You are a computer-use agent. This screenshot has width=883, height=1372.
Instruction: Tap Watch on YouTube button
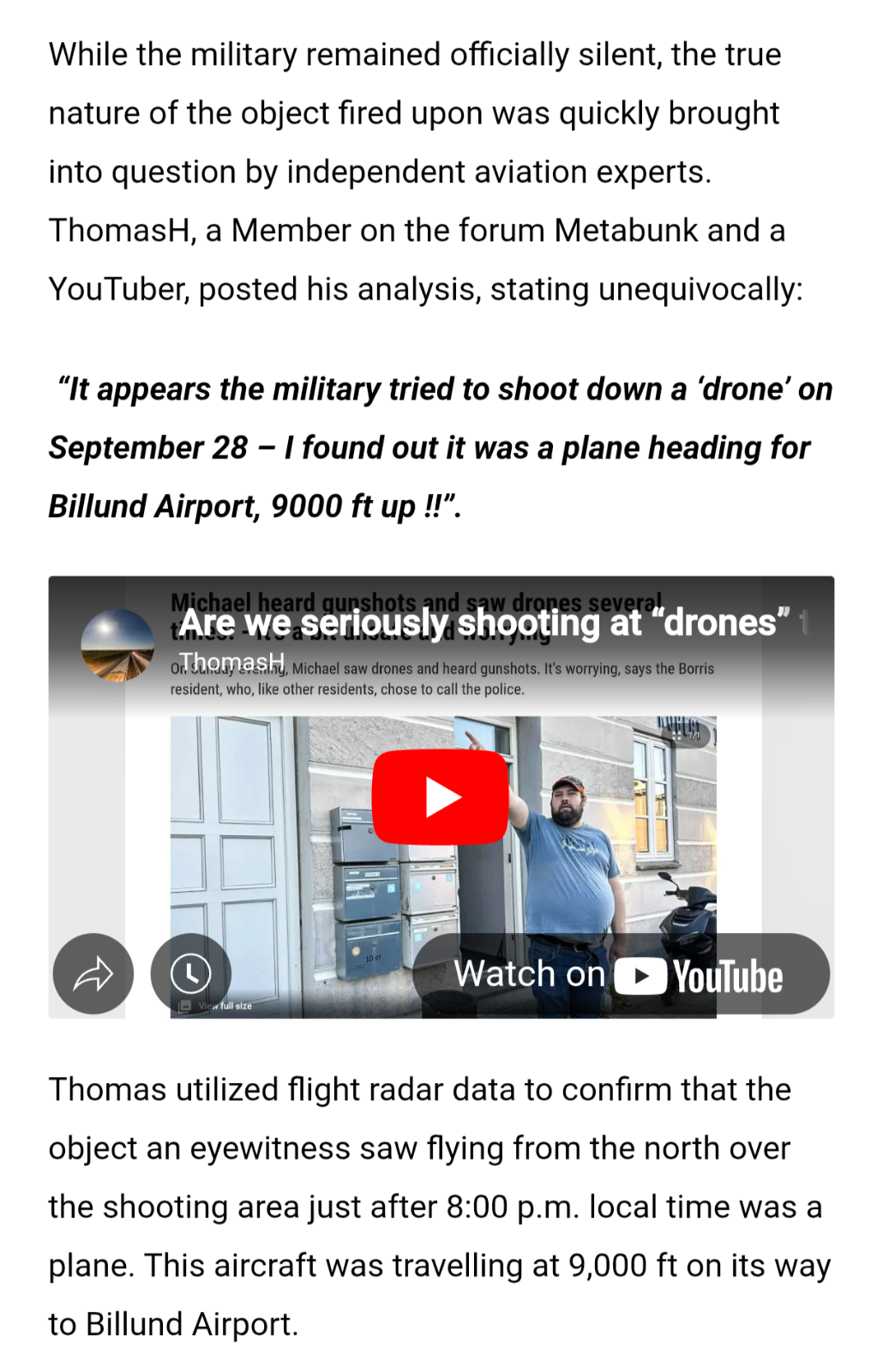click(x=621, y=975)
